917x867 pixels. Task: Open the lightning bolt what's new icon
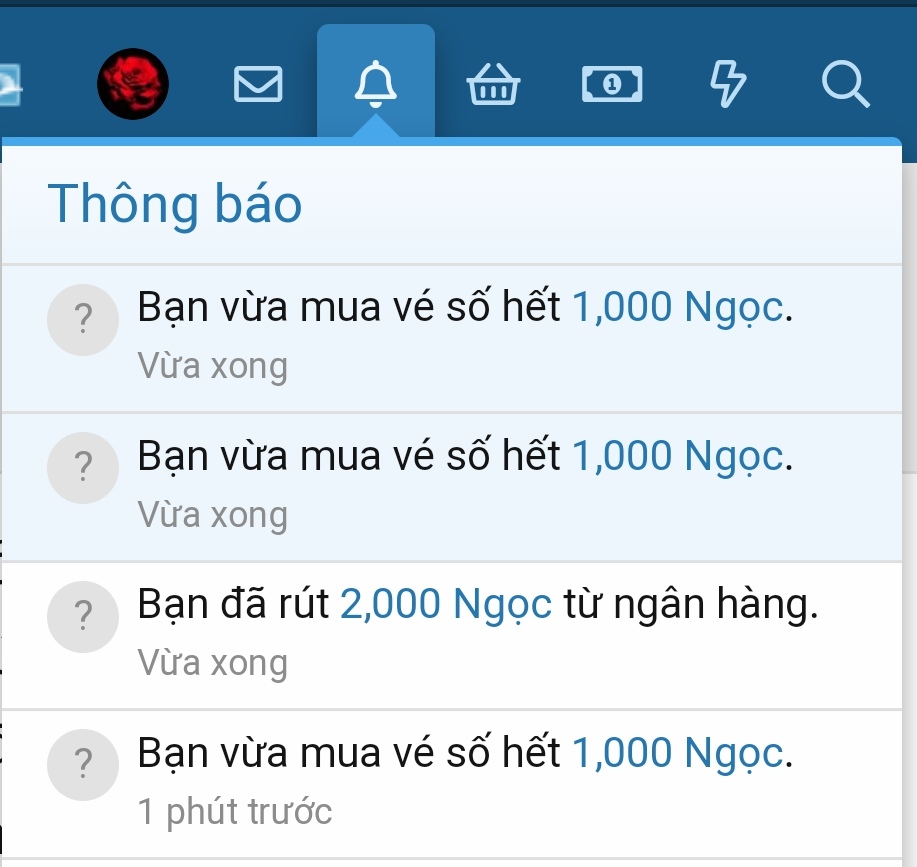[x=728, y=84]
